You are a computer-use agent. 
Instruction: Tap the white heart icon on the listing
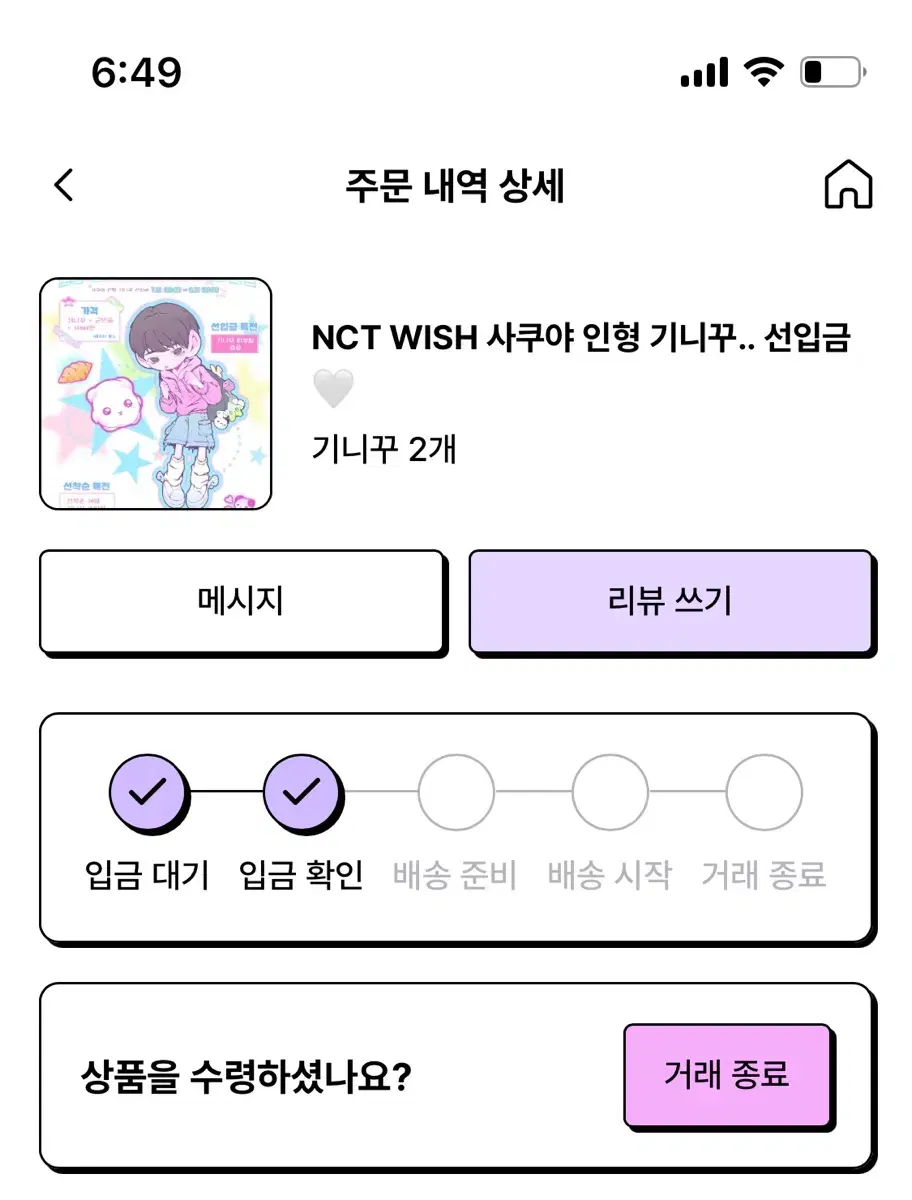coord(331,389)
